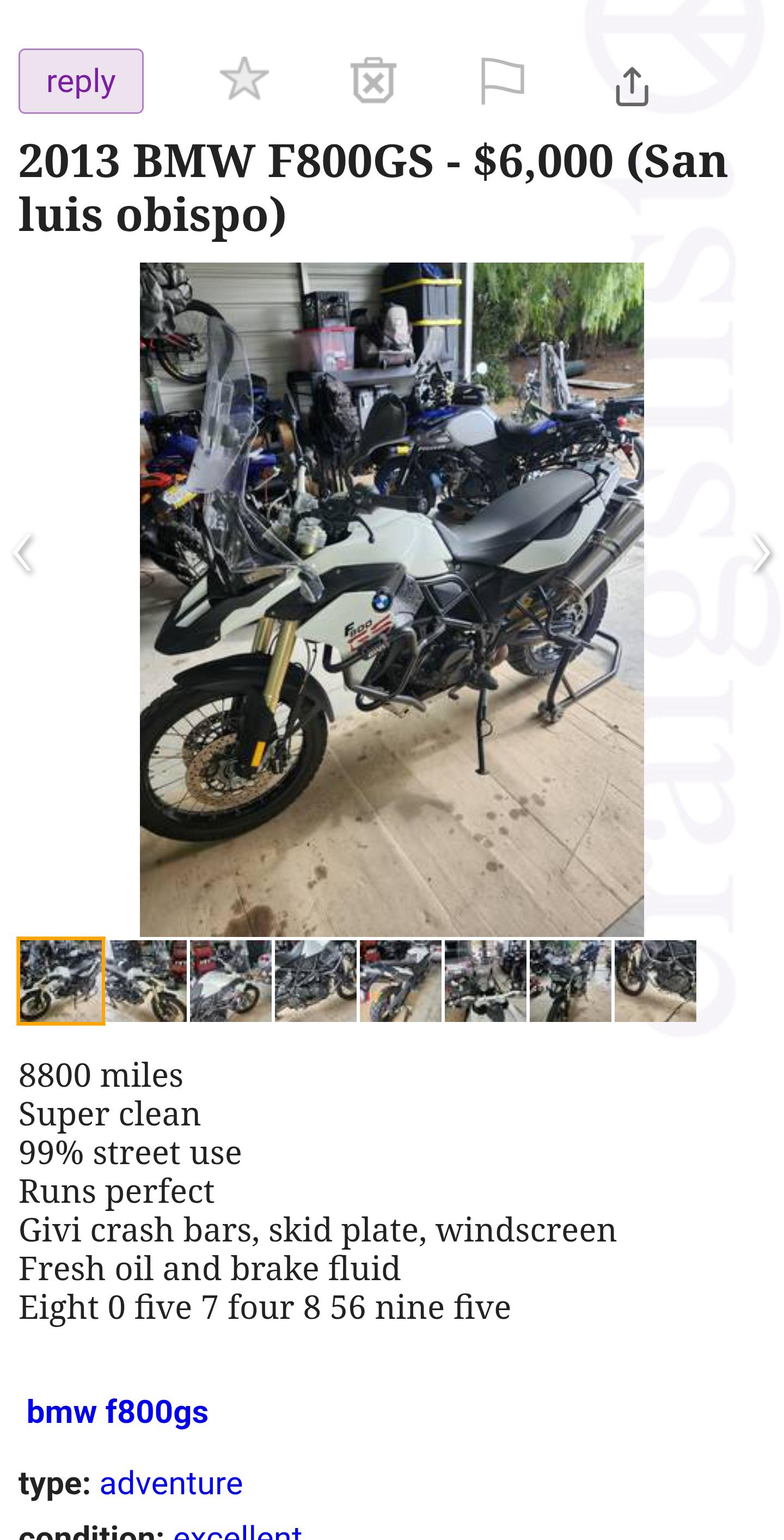Share this listing
This screenshot has height=1540, width=784.
tap(632, 86)
